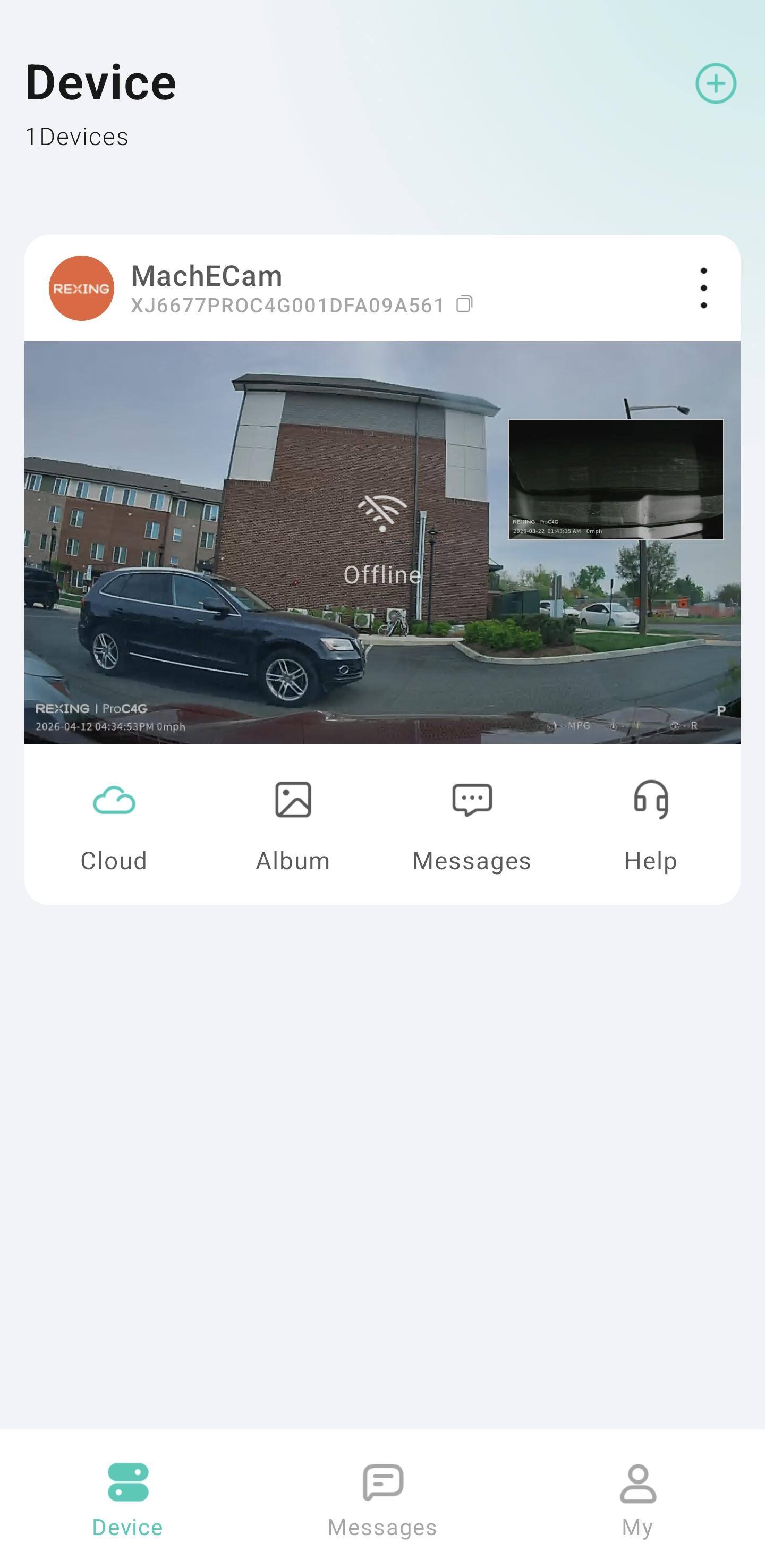This screenshot has height=1568, width=765.
Task: Open MachECam's three-dot options menu
Action: tap(703, 288)
